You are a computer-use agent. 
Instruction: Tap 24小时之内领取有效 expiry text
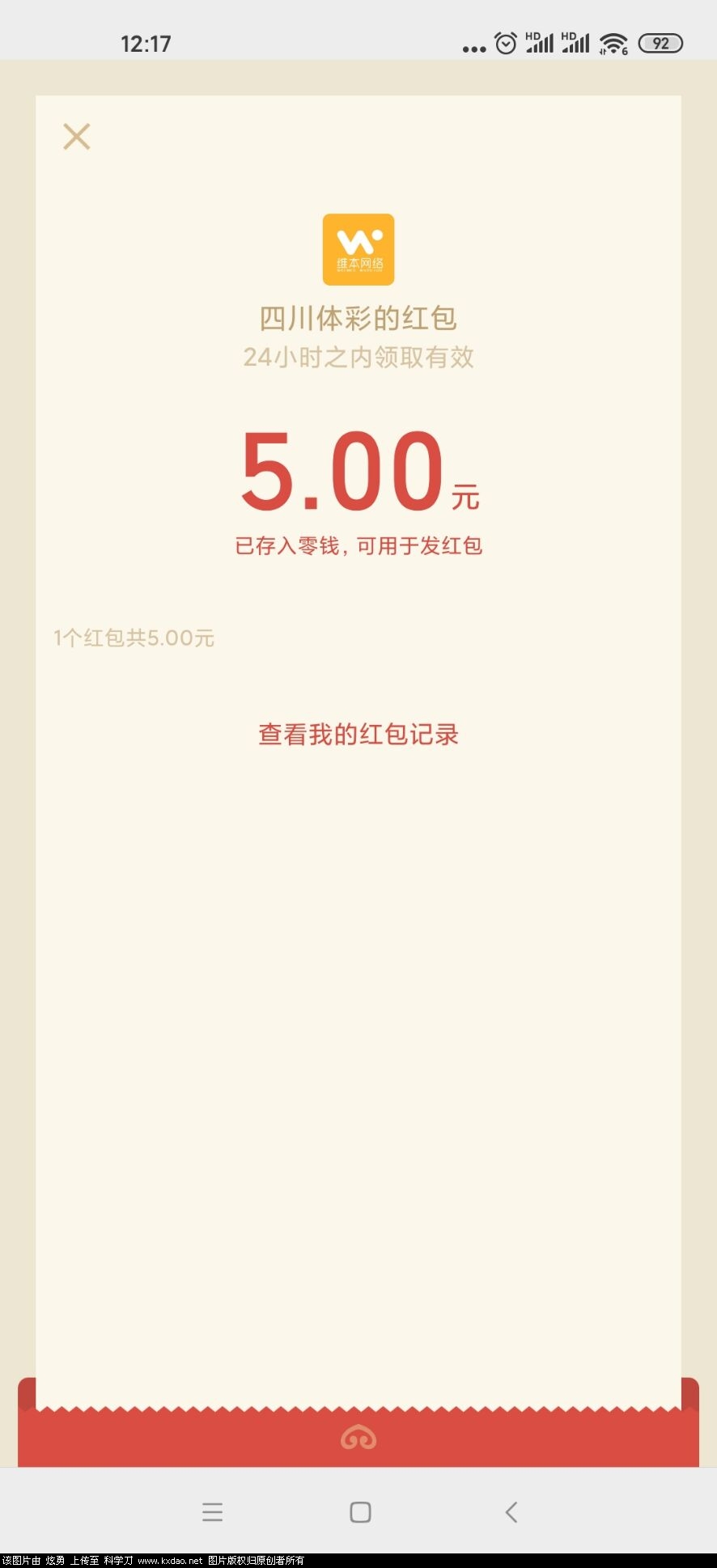(x=359, y=357)
